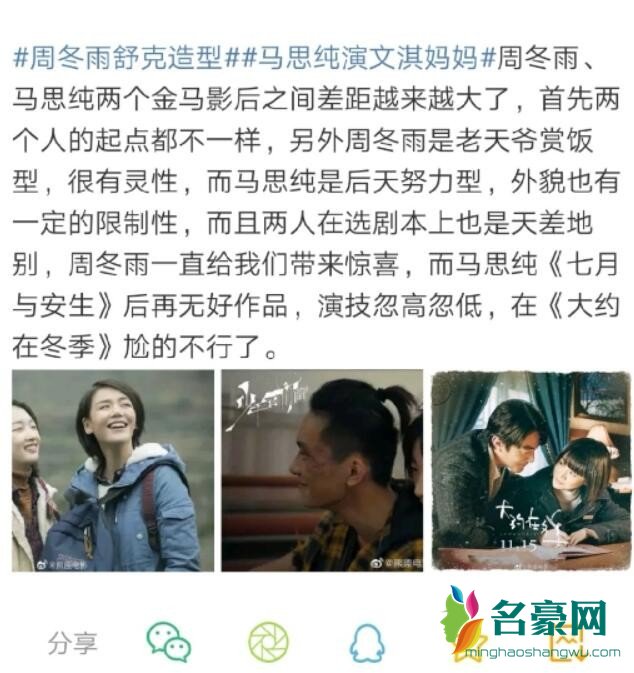Screen dimensions: 634x673
Task: Open the middle photo of the injured man
Action: tap(321, 470)
